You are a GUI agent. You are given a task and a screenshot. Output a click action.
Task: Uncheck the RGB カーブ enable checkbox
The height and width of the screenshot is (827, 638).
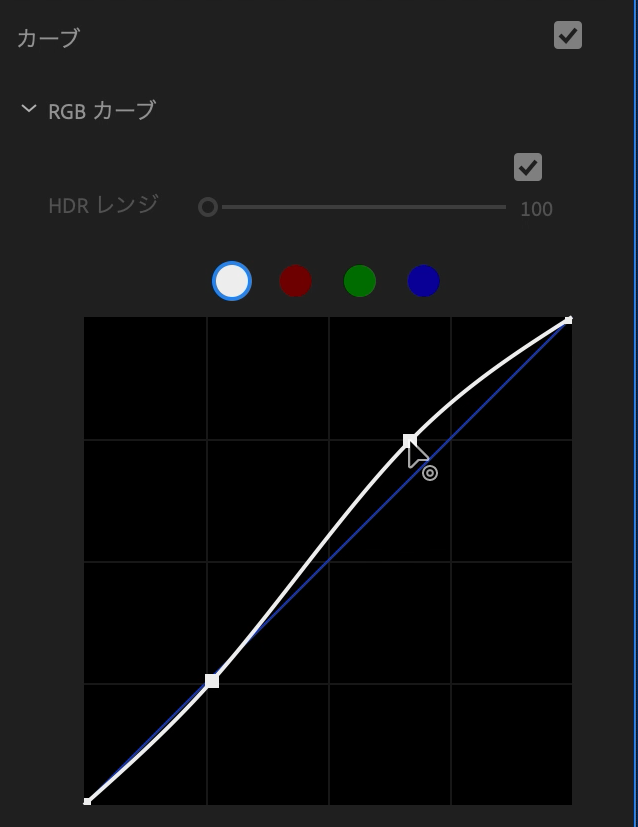click(x=527, y=167)
